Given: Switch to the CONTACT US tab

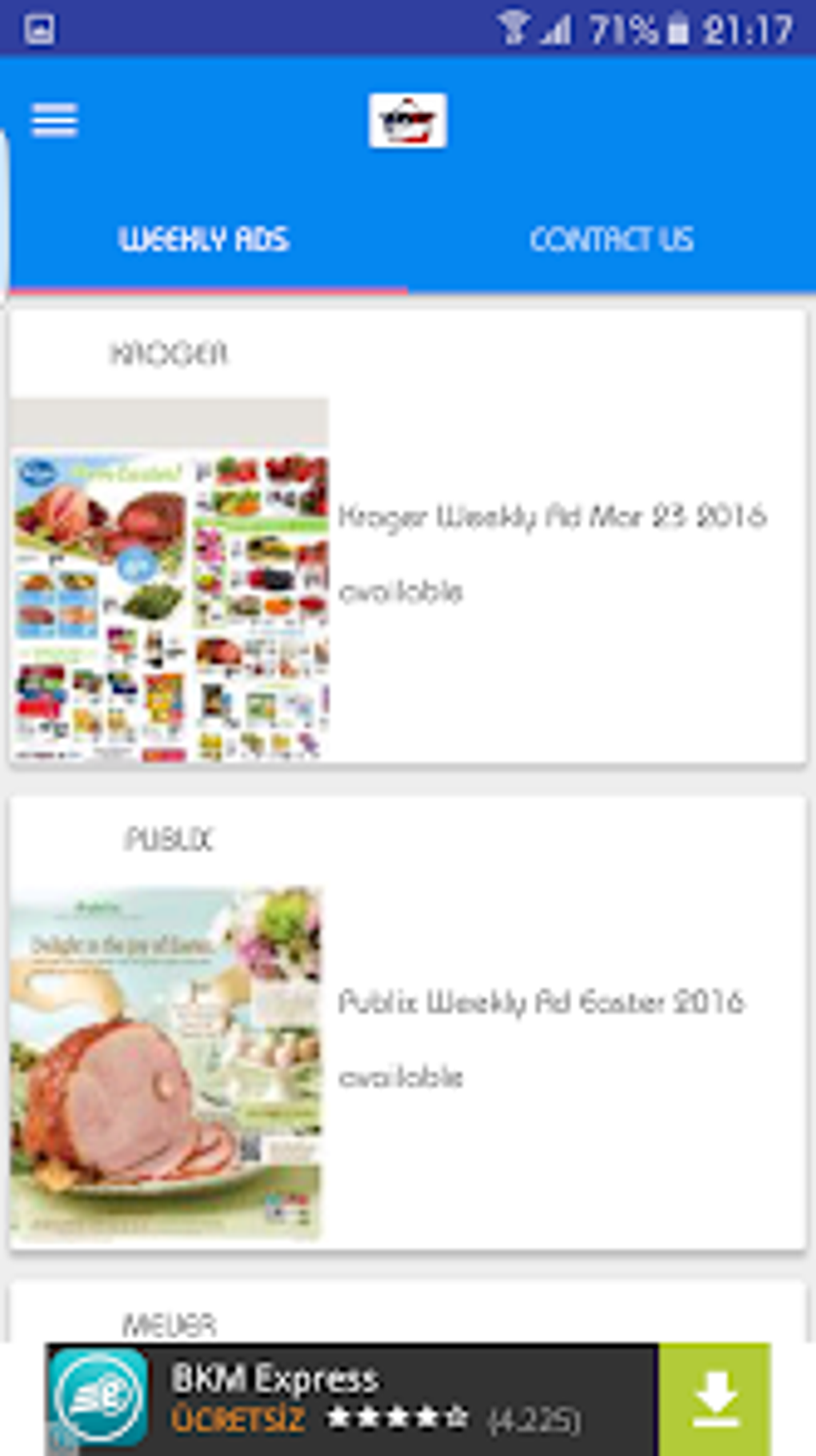Looking at the screenshot, I should (x=611, y=238).
